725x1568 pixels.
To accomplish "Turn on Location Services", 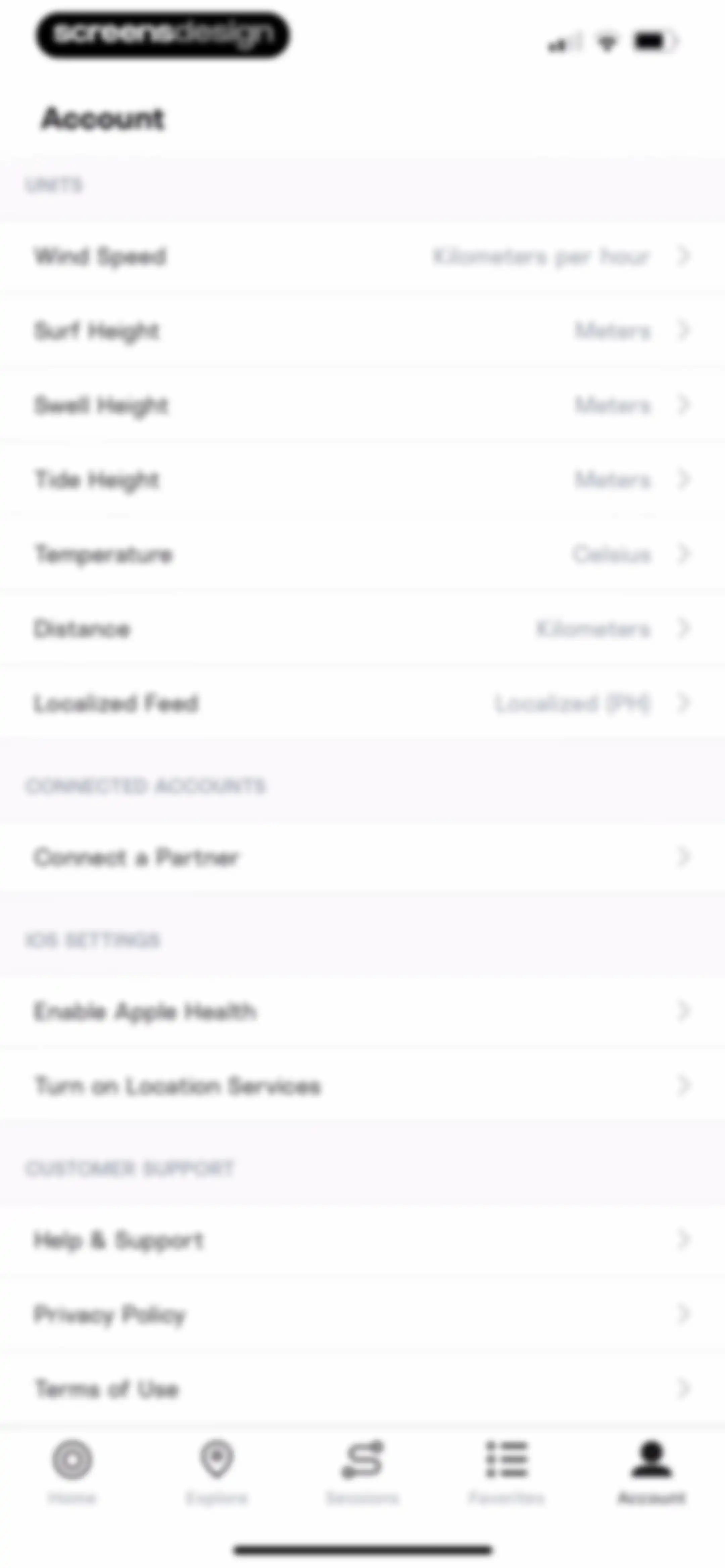I will 362,1085.
